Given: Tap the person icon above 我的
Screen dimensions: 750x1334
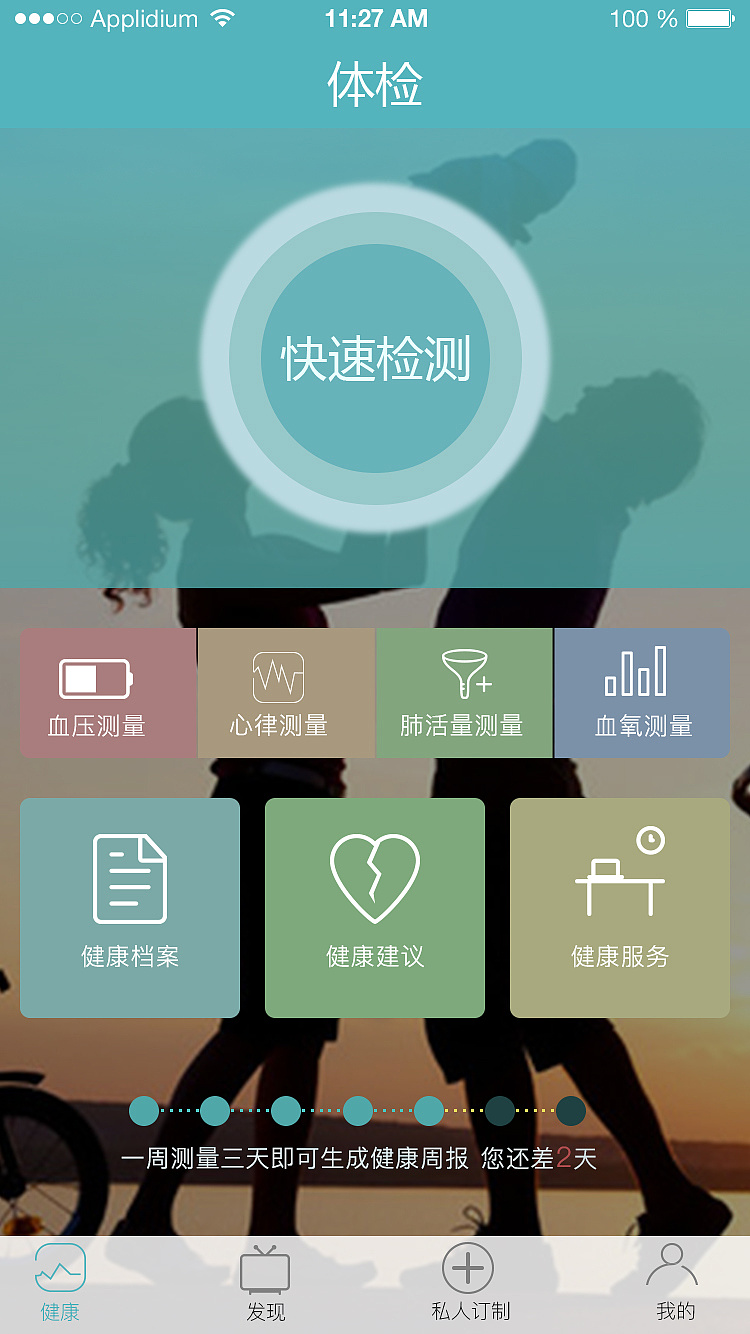Looking at the screenshot, I should point(673,1266).
